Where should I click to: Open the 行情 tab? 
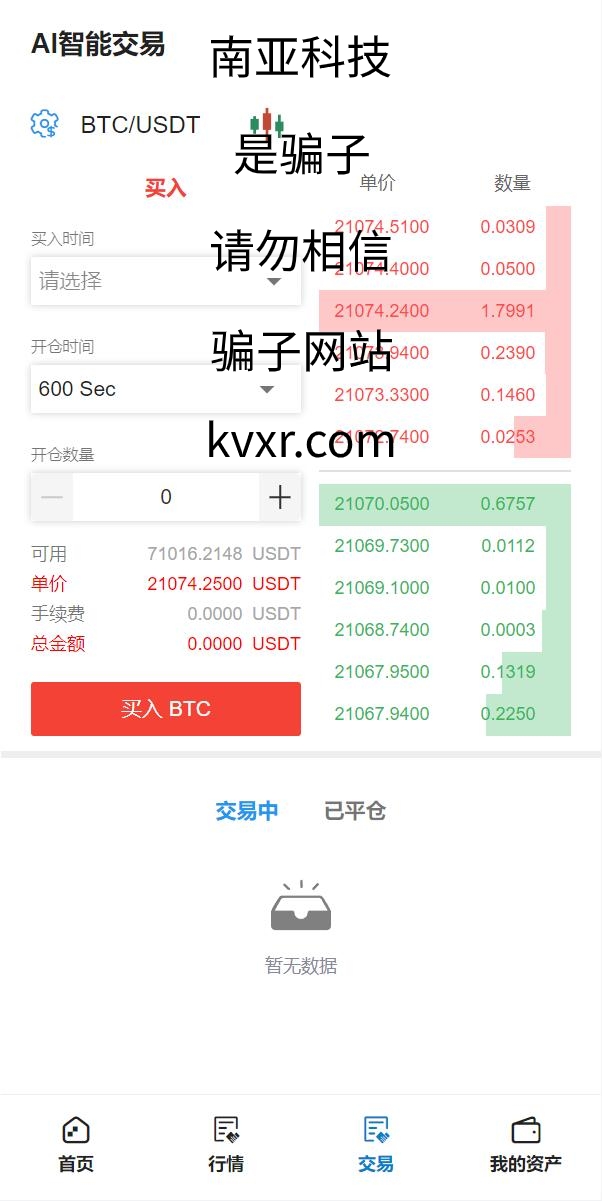click(226, 1144)
